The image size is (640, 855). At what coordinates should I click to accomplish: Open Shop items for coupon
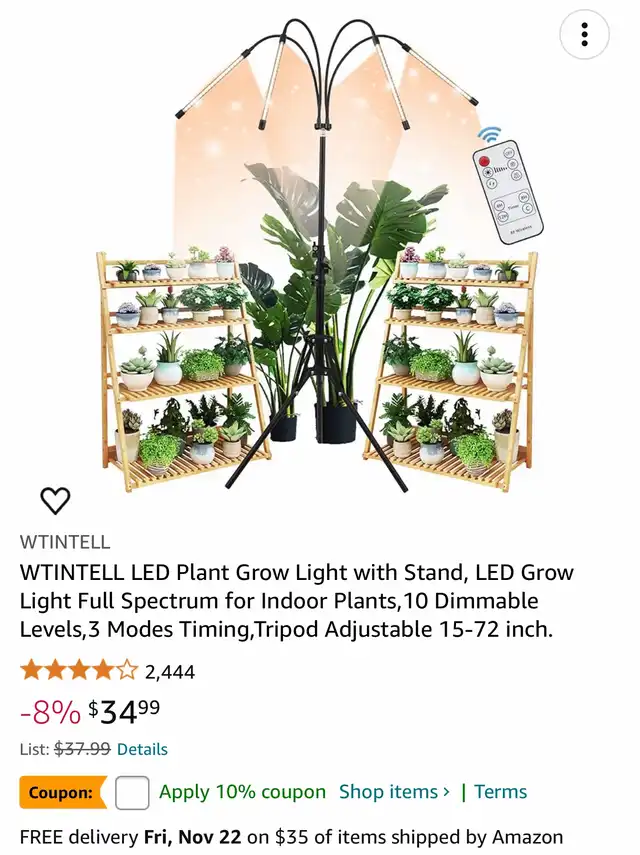coord(394,792)
